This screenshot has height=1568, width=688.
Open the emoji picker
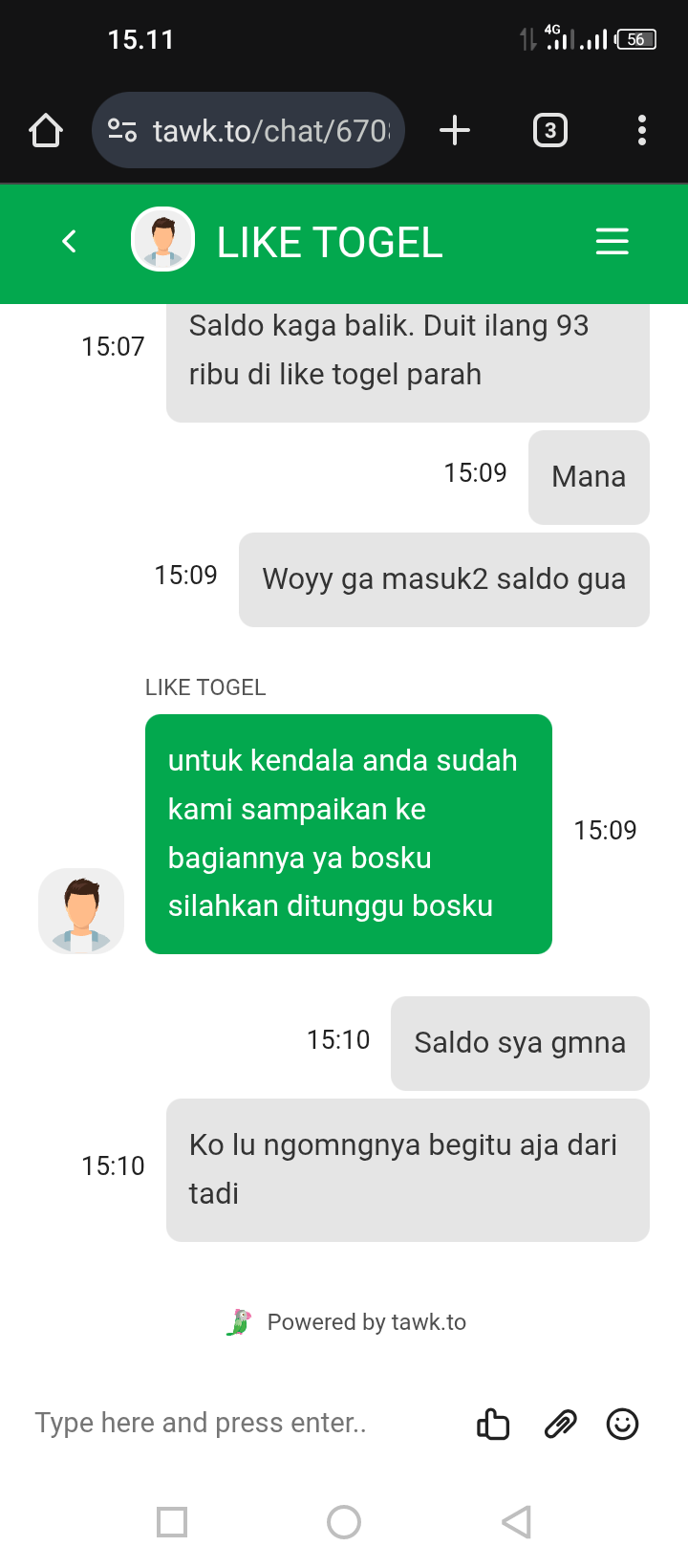[x=622, y=1424]
